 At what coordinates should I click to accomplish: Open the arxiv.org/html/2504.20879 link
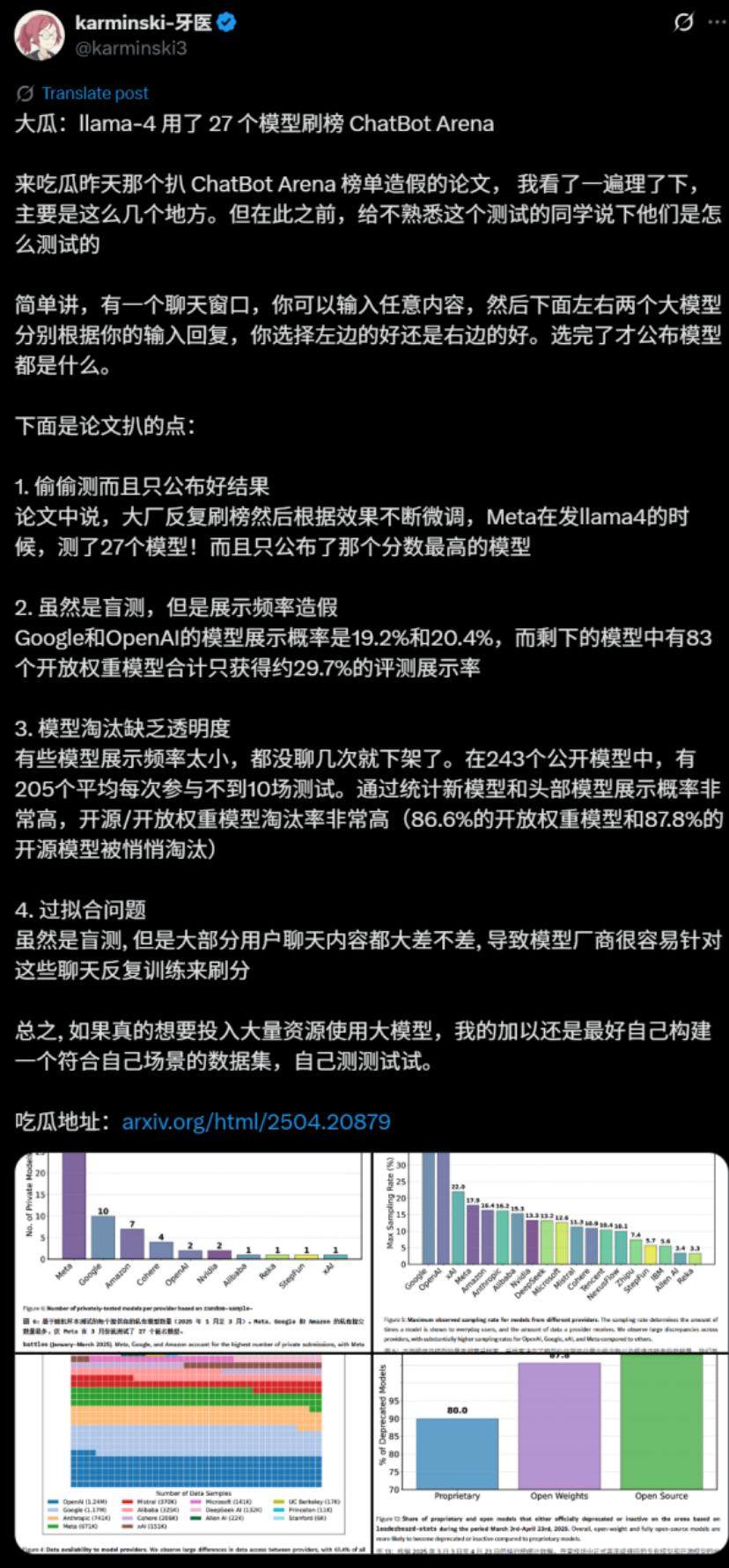tap(256, 1121)
